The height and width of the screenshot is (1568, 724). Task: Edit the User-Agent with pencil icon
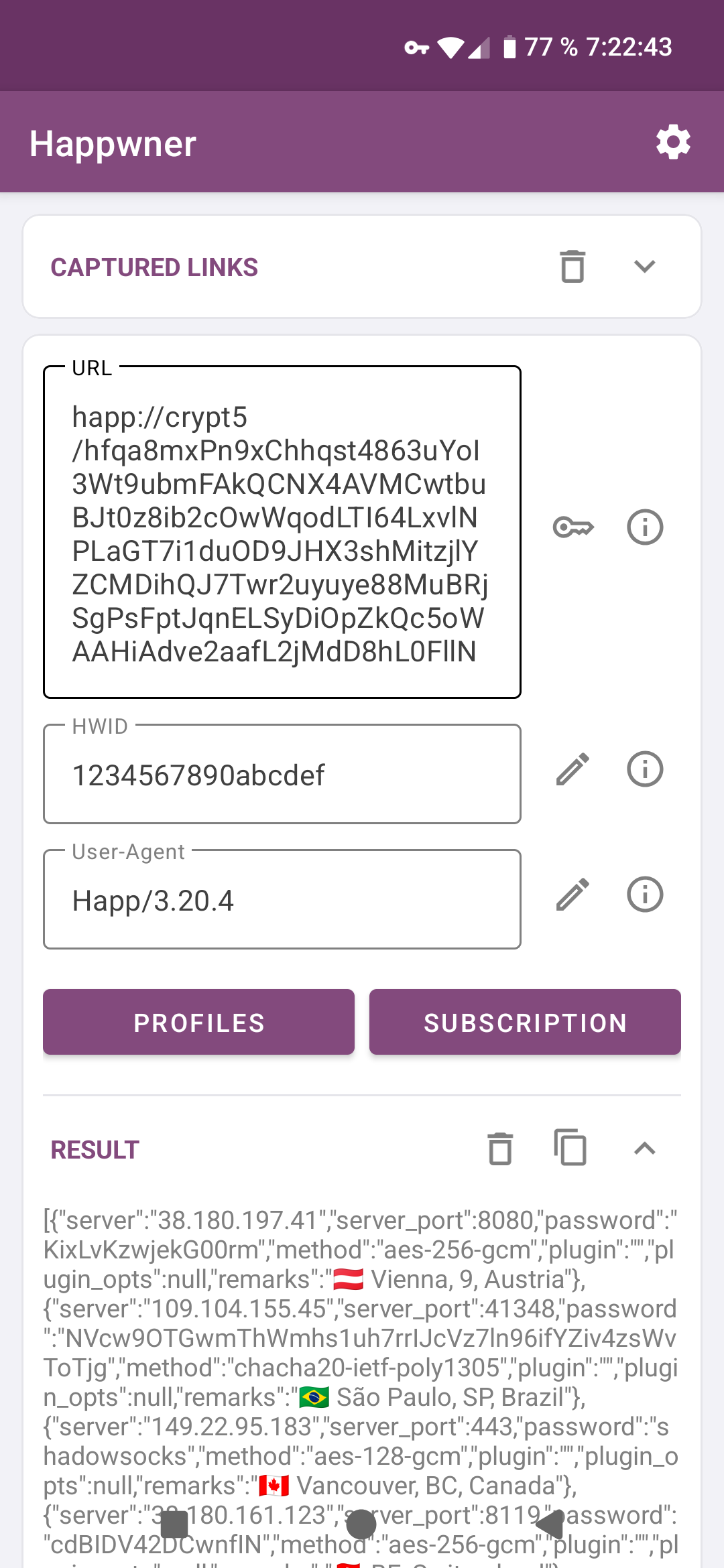click(x=573, y=895)
